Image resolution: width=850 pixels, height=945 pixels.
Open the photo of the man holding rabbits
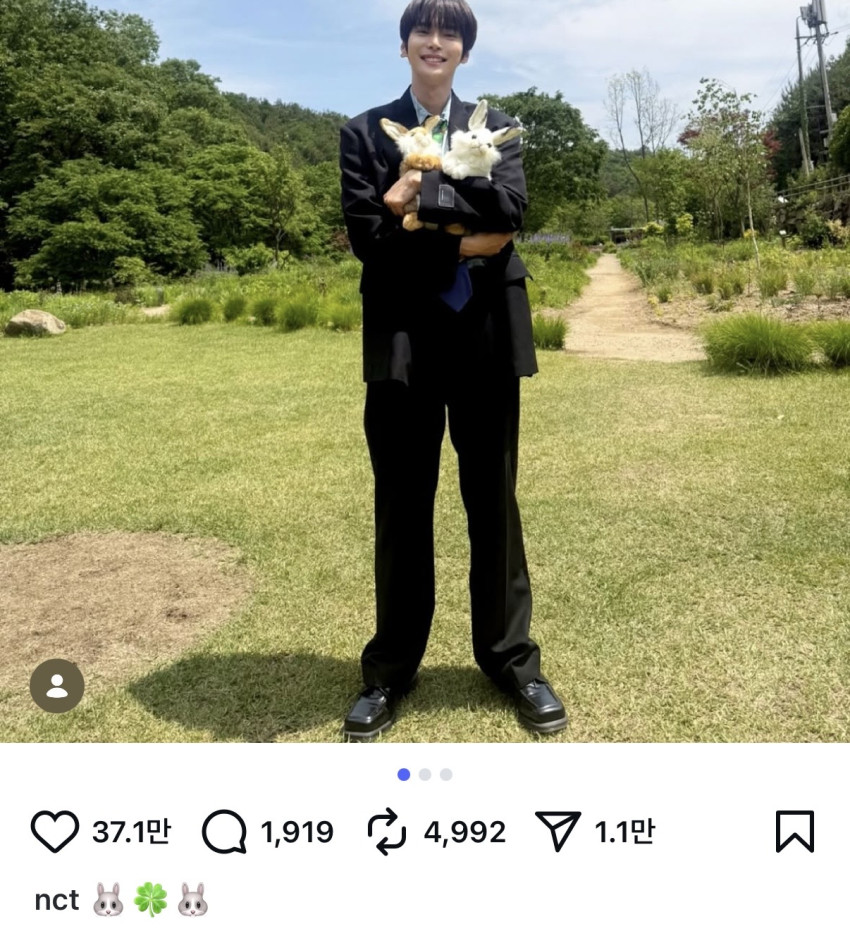pos(425,371)
